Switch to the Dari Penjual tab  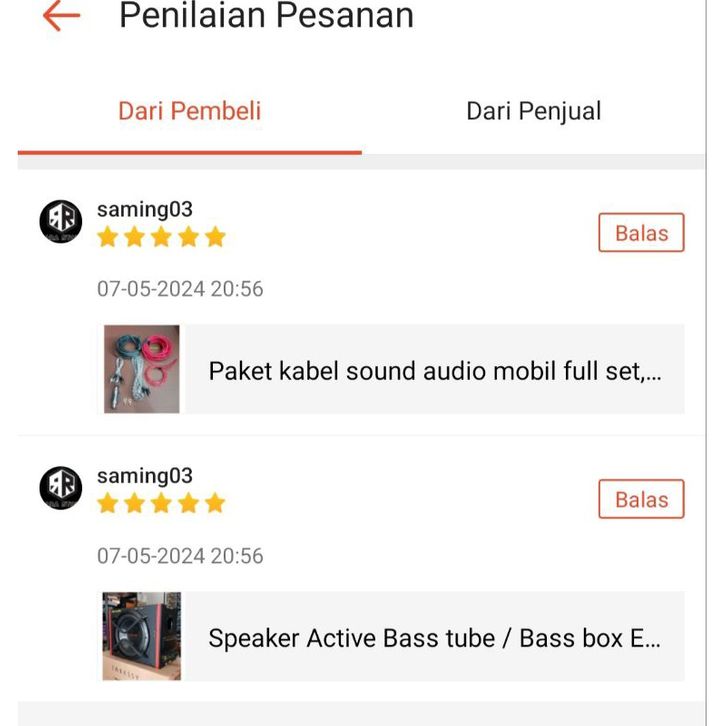pos(533,111)
